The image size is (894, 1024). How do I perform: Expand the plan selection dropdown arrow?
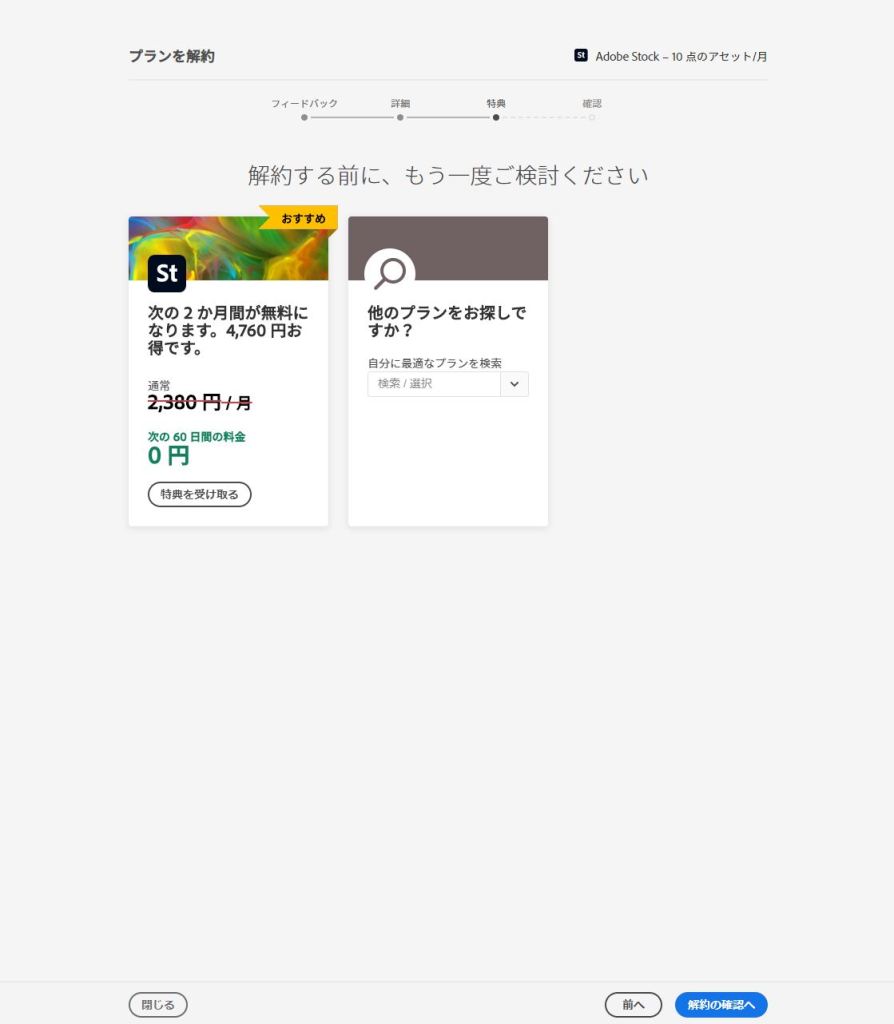coord(514,384)
